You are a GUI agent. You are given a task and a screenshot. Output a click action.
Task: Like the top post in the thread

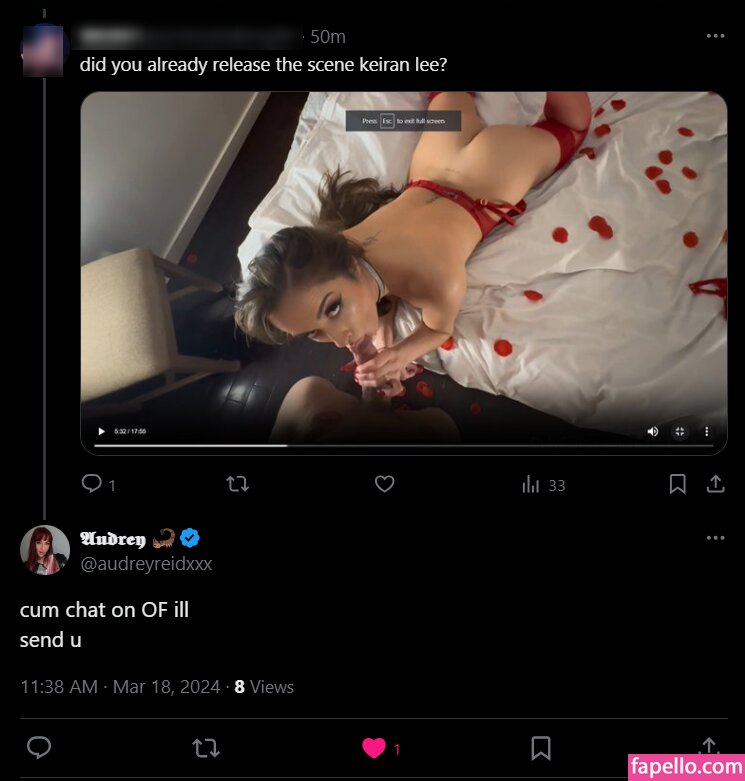tap(384, 484)
